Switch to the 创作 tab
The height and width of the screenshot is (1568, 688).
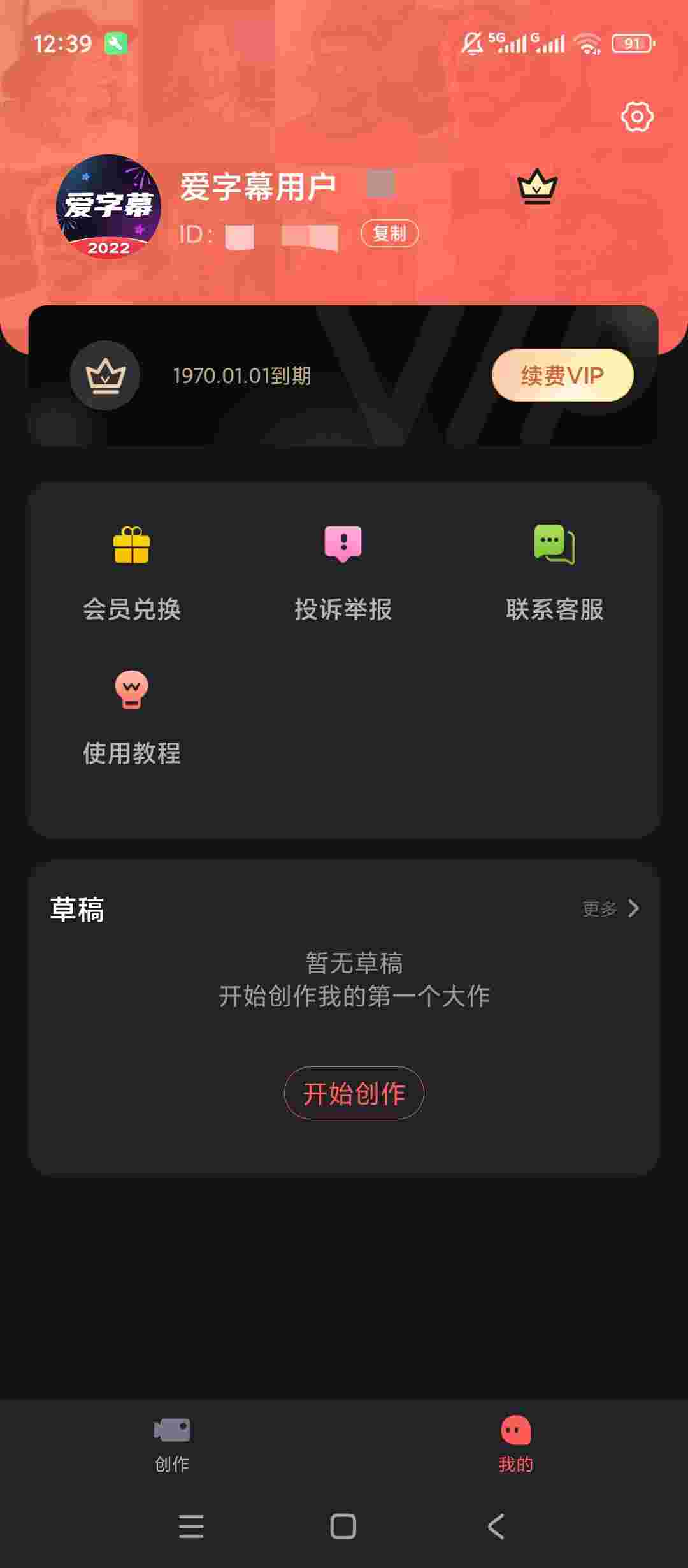[172, 1444]
